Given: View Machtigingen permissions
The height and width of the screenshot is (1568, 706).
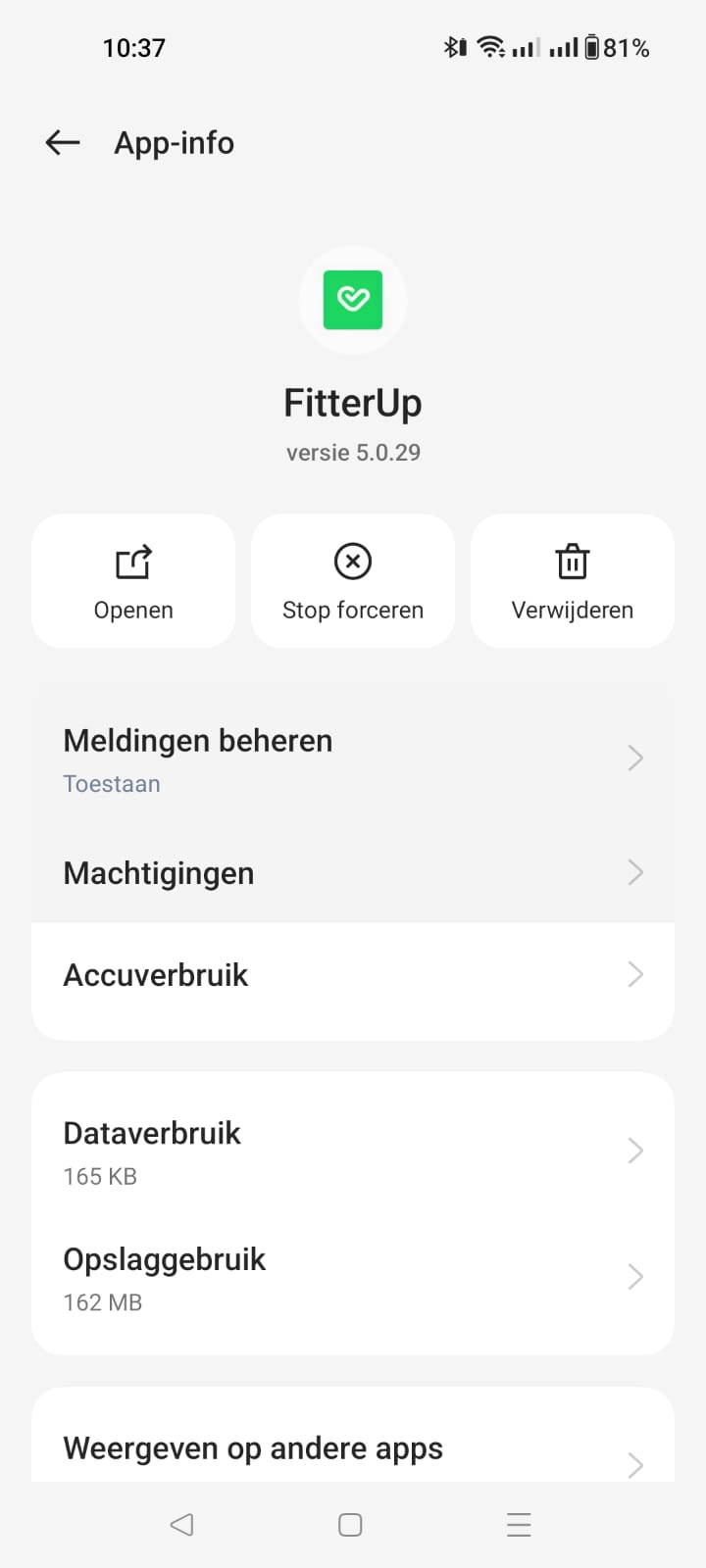Looking at the screenshot, I should click(x=353, y=872).
